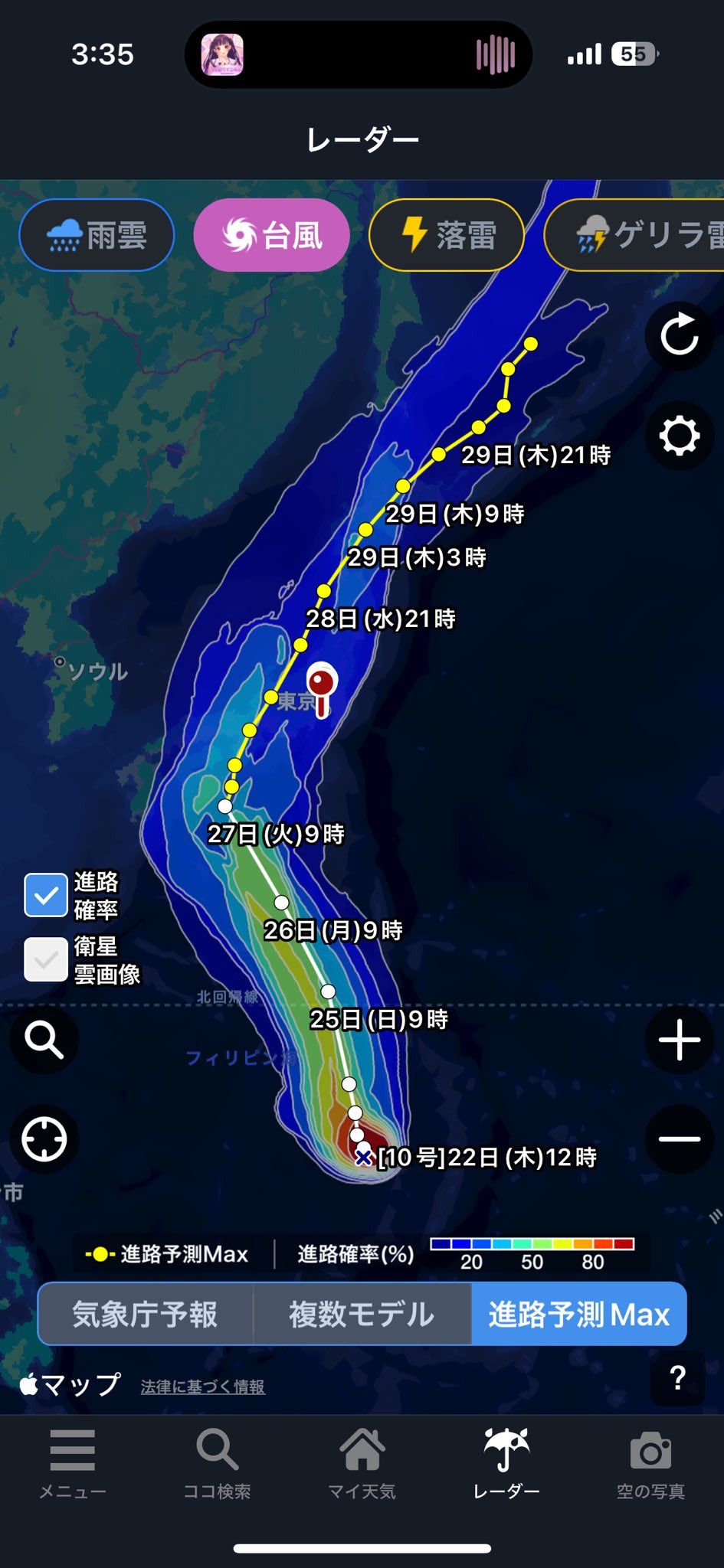The image size is (724, 1568).
Task: Open the map search magnifier
Action: pyautogui.click(x=44, y=1040)
